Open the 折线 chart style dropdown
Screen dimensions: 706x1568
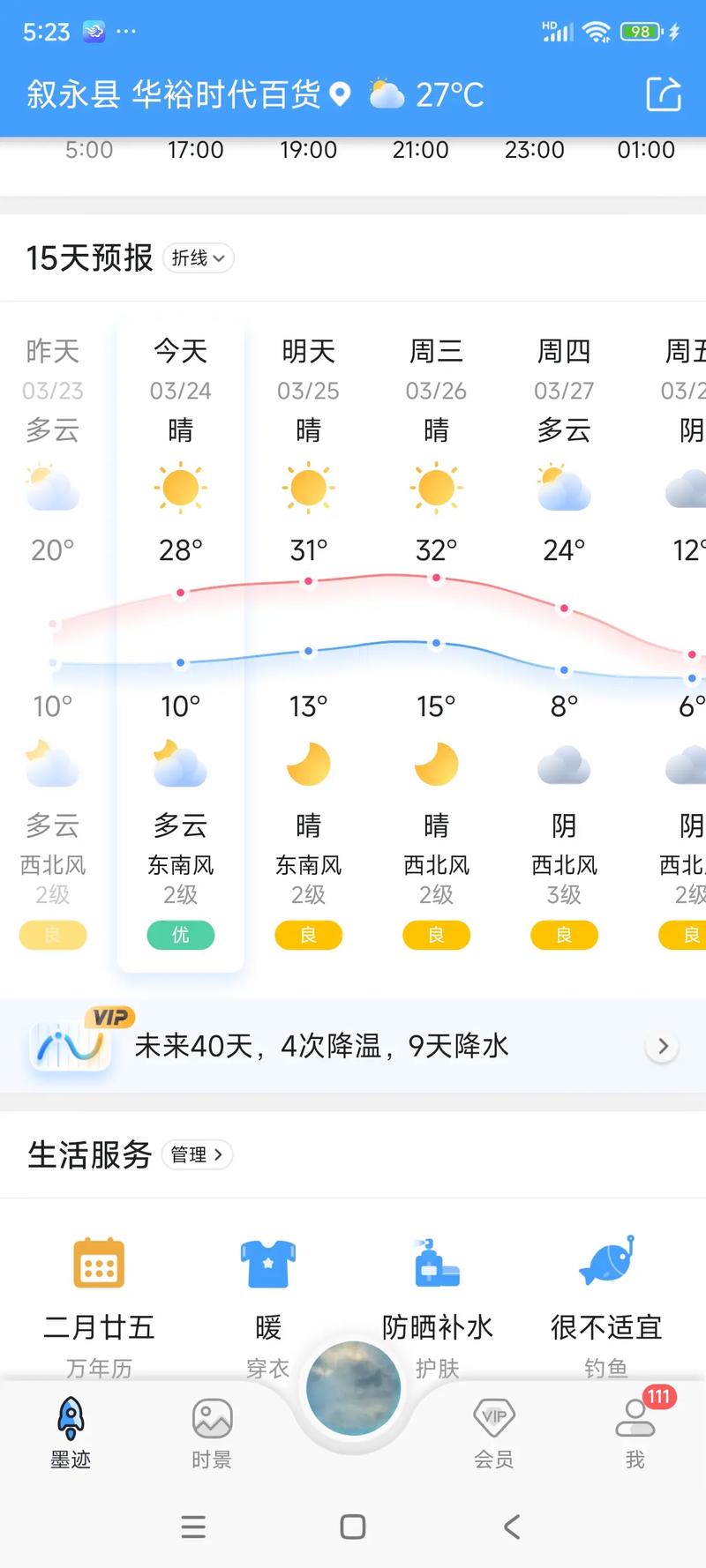[198, 258]
